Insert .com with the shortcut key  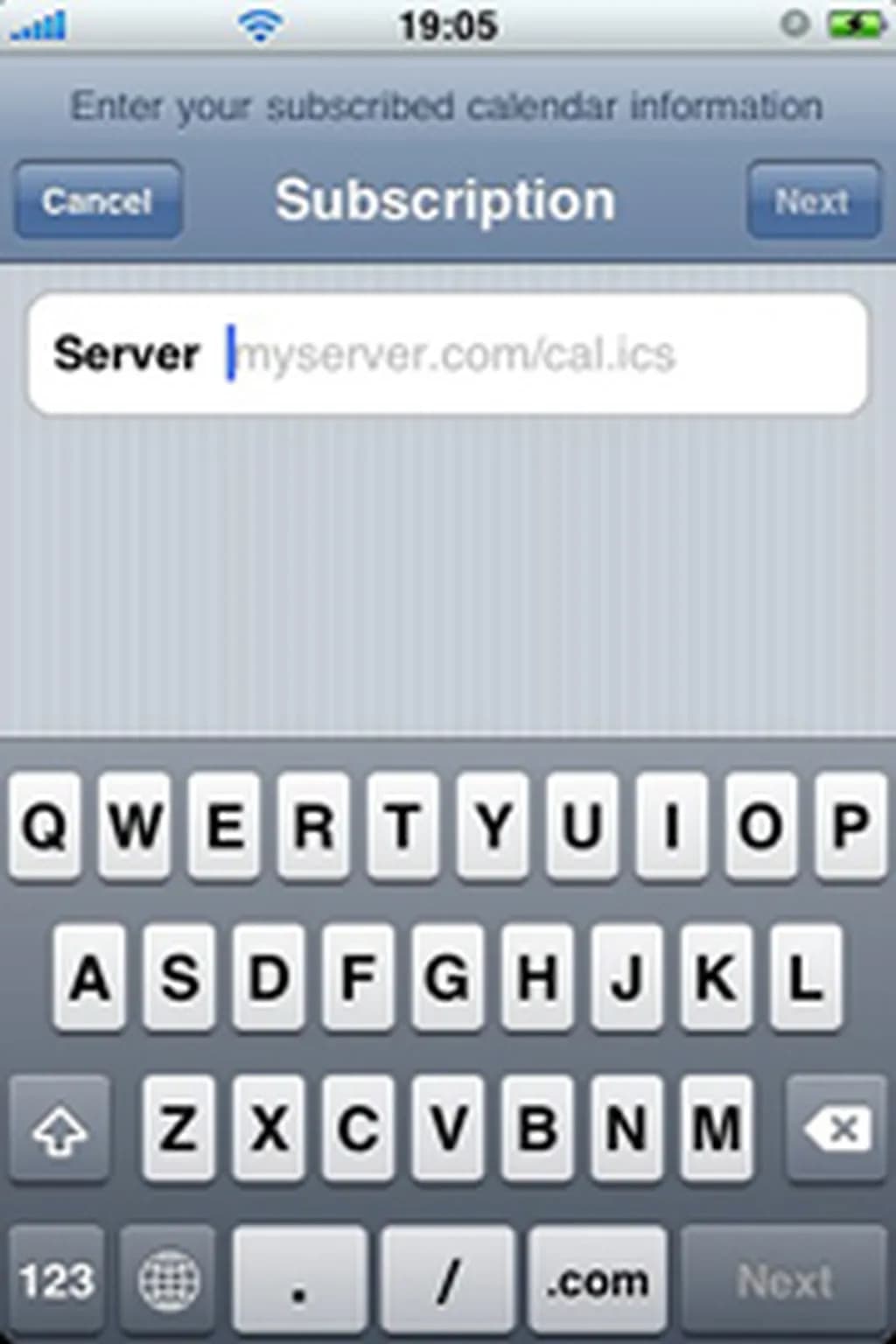[598, 1281]
